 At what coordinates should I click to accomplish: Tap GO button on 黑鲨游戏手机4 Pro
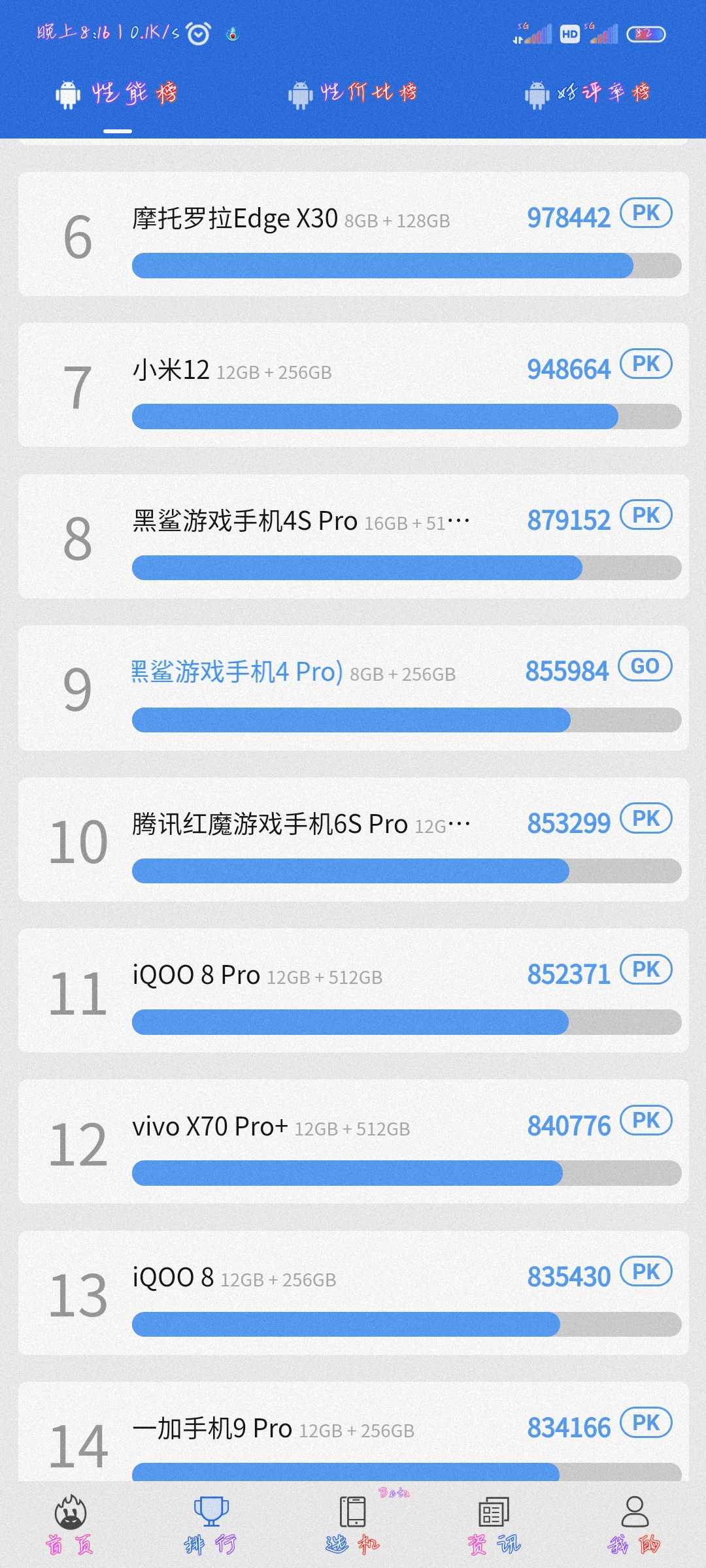tap(645, 666)
